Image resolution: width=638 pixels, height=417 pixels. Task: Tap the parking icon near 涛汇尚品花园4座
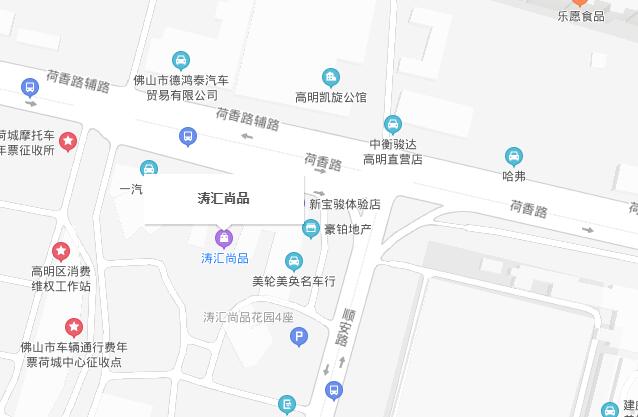point(299,338)
